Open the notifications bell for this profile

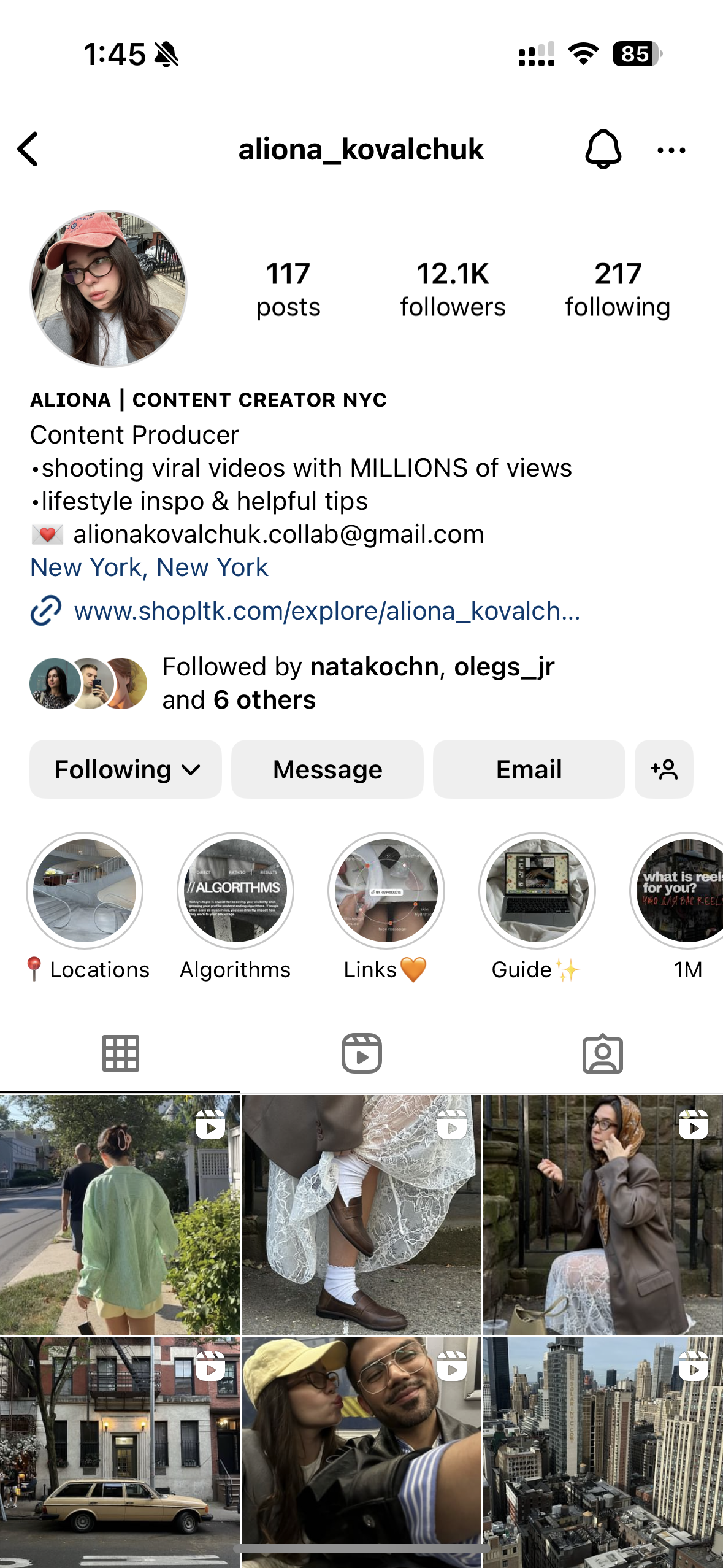point(603,149)
